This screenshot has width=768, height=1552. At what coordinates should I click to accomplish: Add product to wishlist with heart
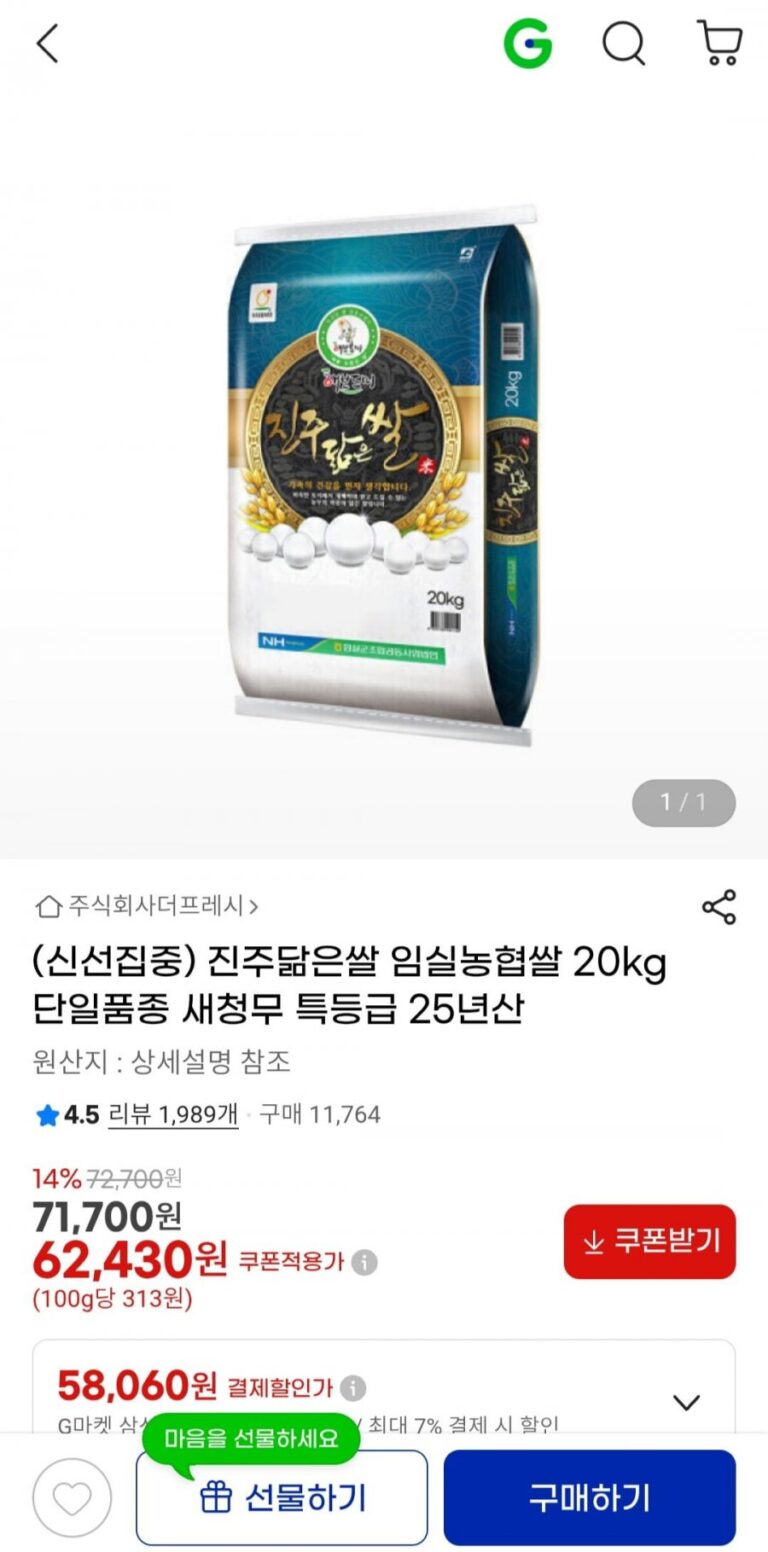(72, 1497)
